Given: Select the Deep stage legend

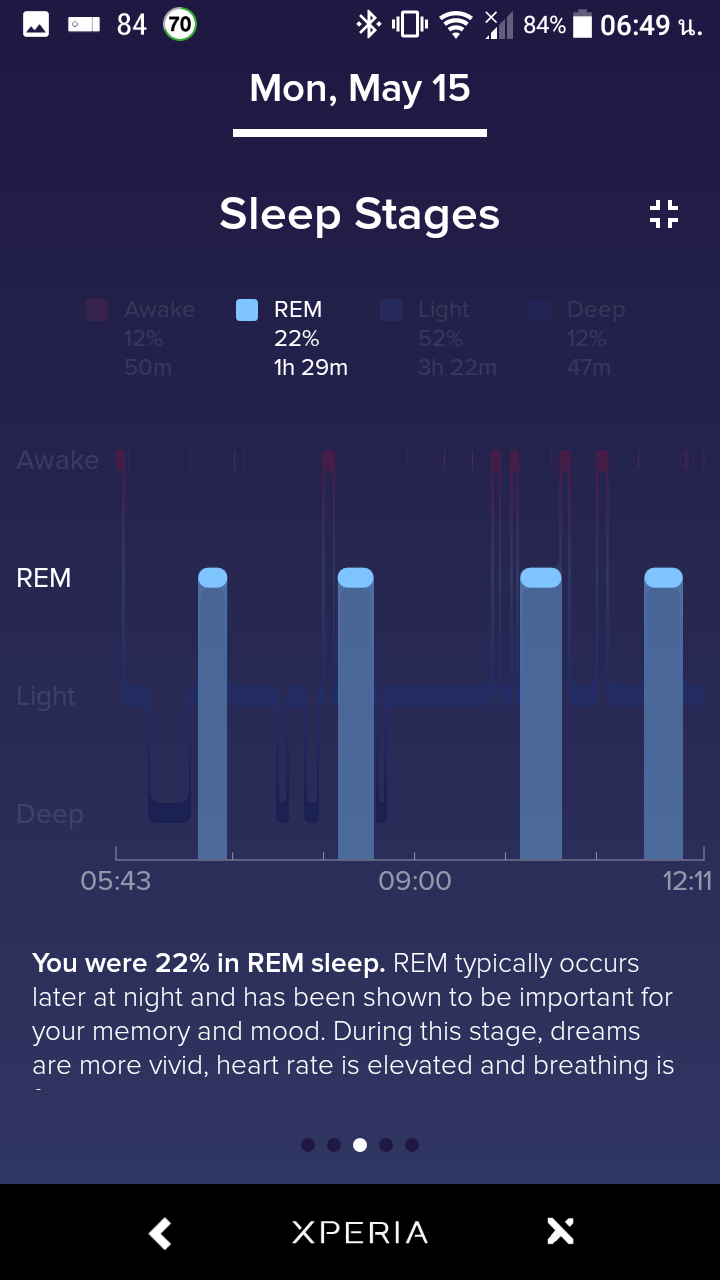Looking at the screenshot, I should coord(579,338).
